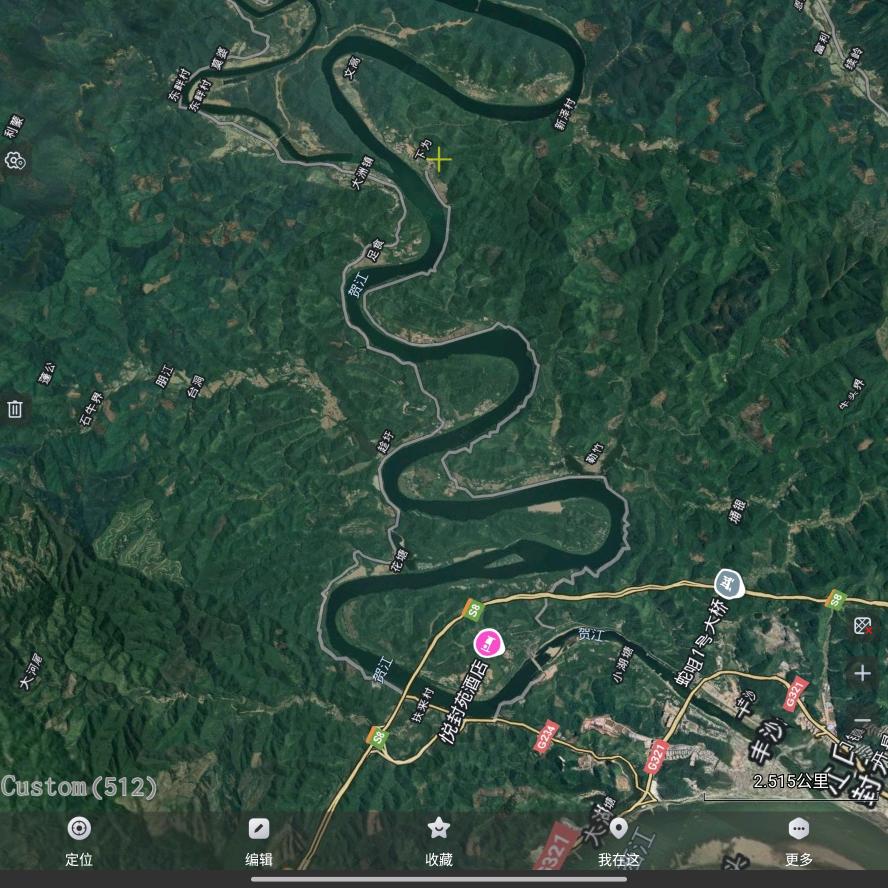Image resolution: width=888 pixels, height=888 pixels.
Task: Tap 我在这 to mark location
Action: 619,842
